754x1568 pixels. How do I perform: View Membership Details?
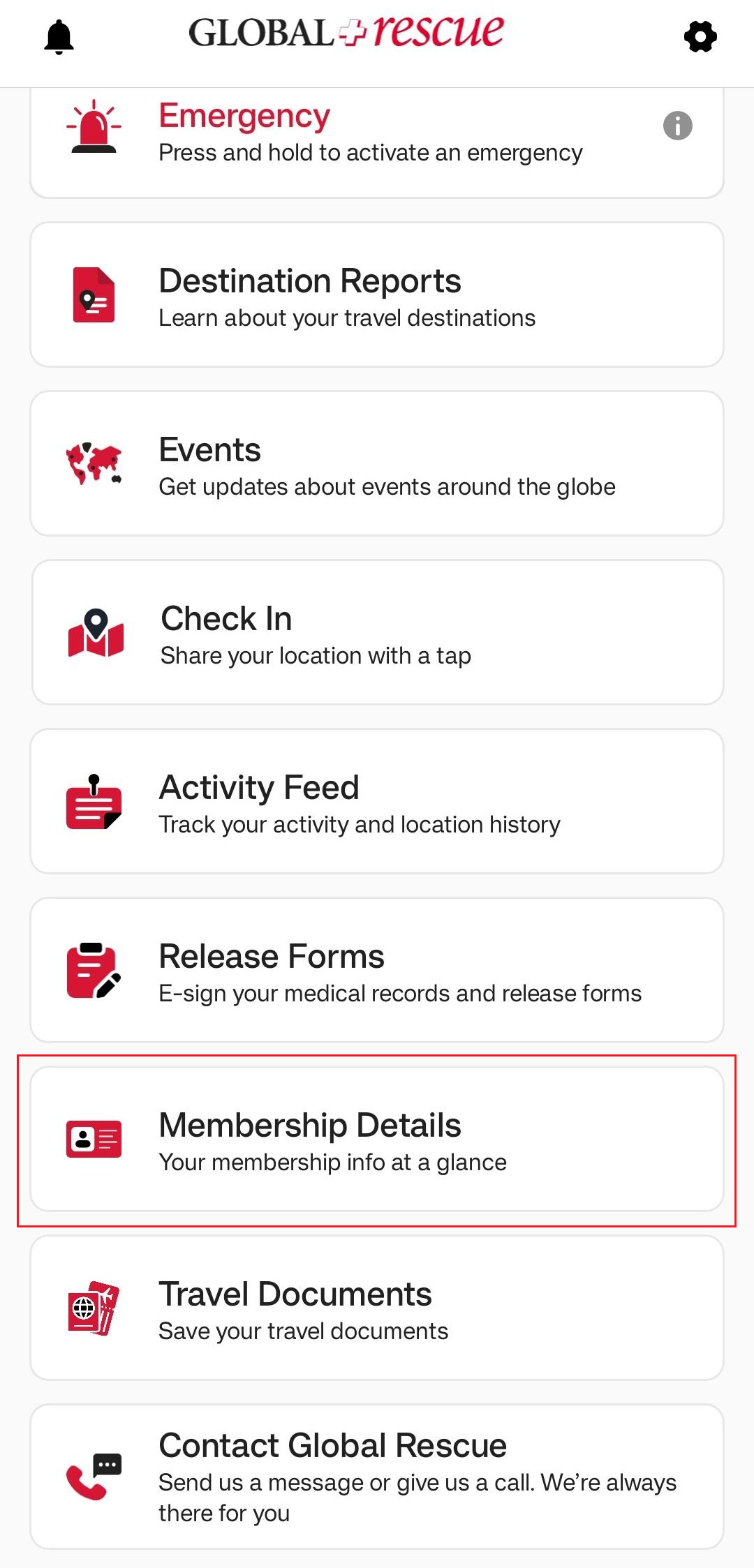click(377, 1140)
